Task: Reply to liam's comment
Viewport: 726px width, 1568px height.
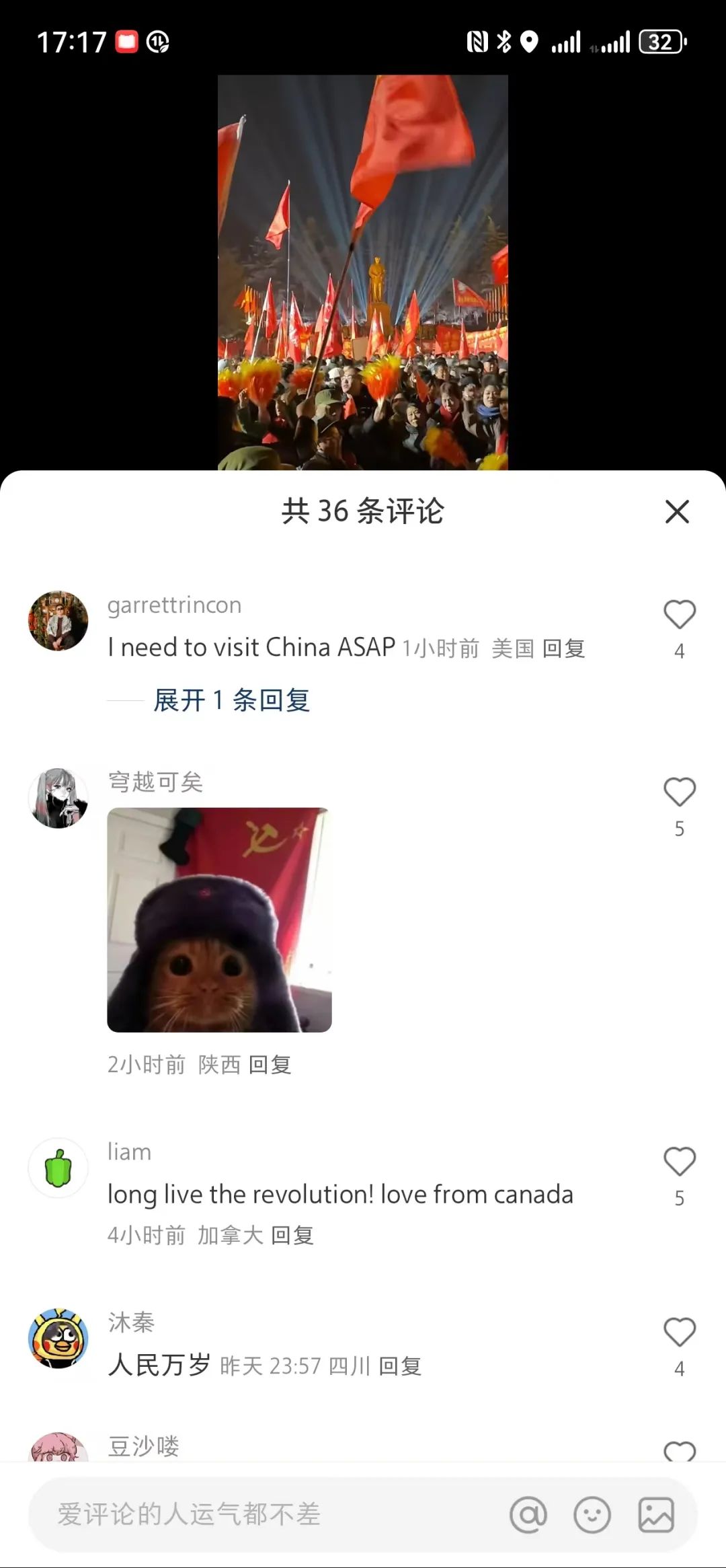Action: [292, 1235]
